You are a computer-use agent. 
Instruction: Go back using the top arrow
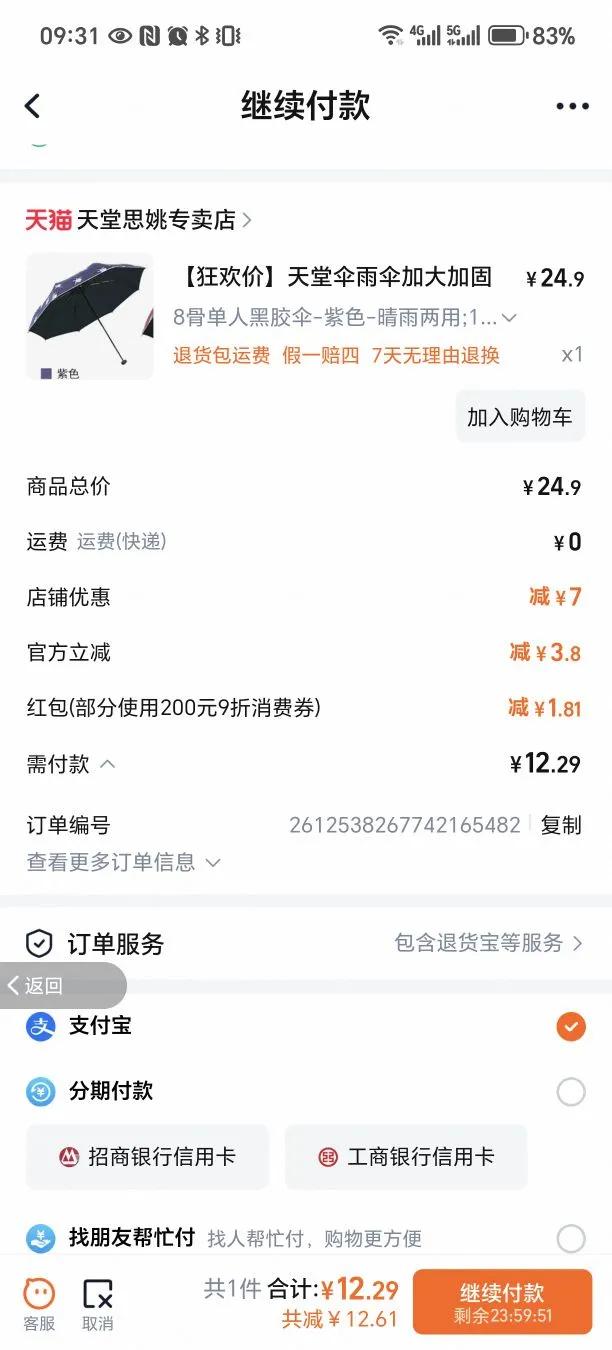tap(33, 106)
